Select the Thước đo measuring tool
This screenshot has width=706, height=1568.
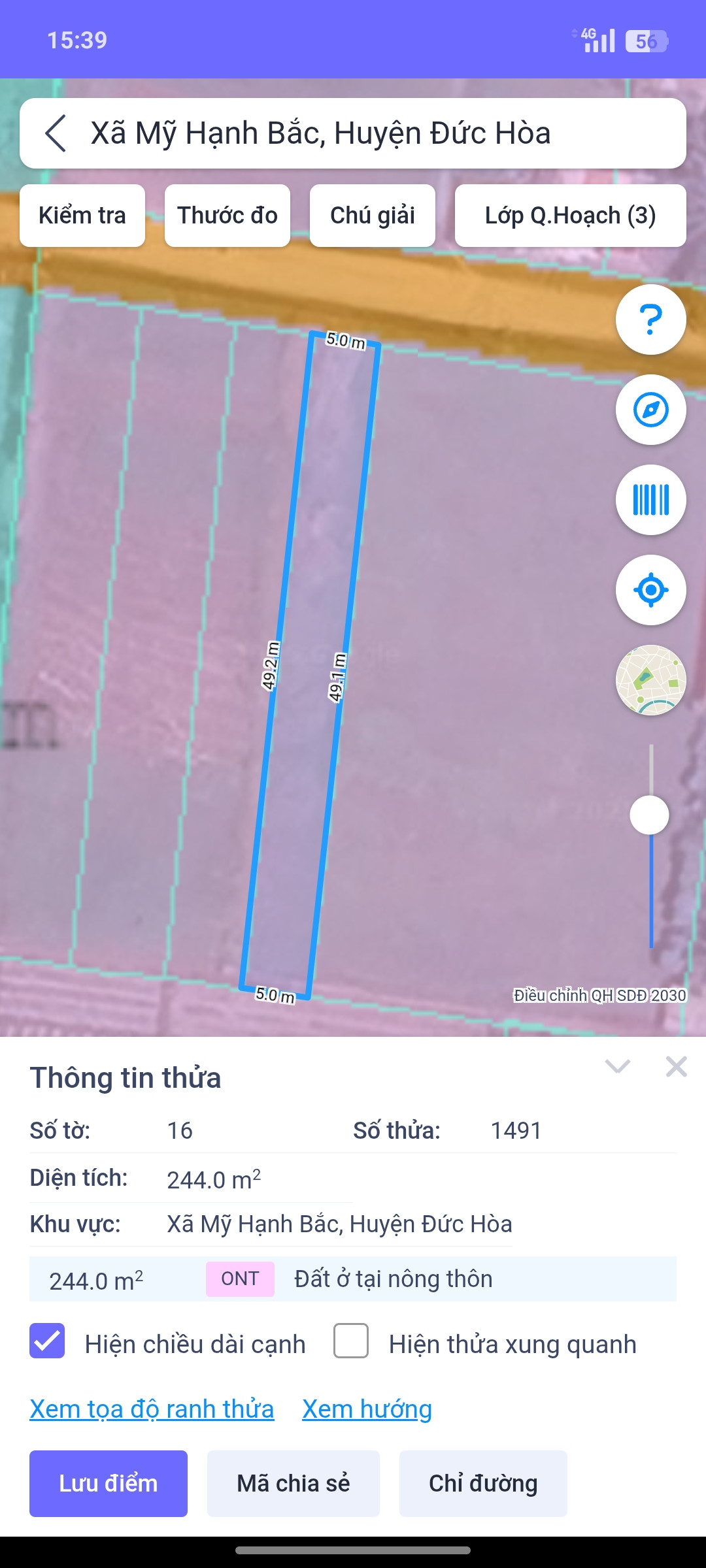227,216
